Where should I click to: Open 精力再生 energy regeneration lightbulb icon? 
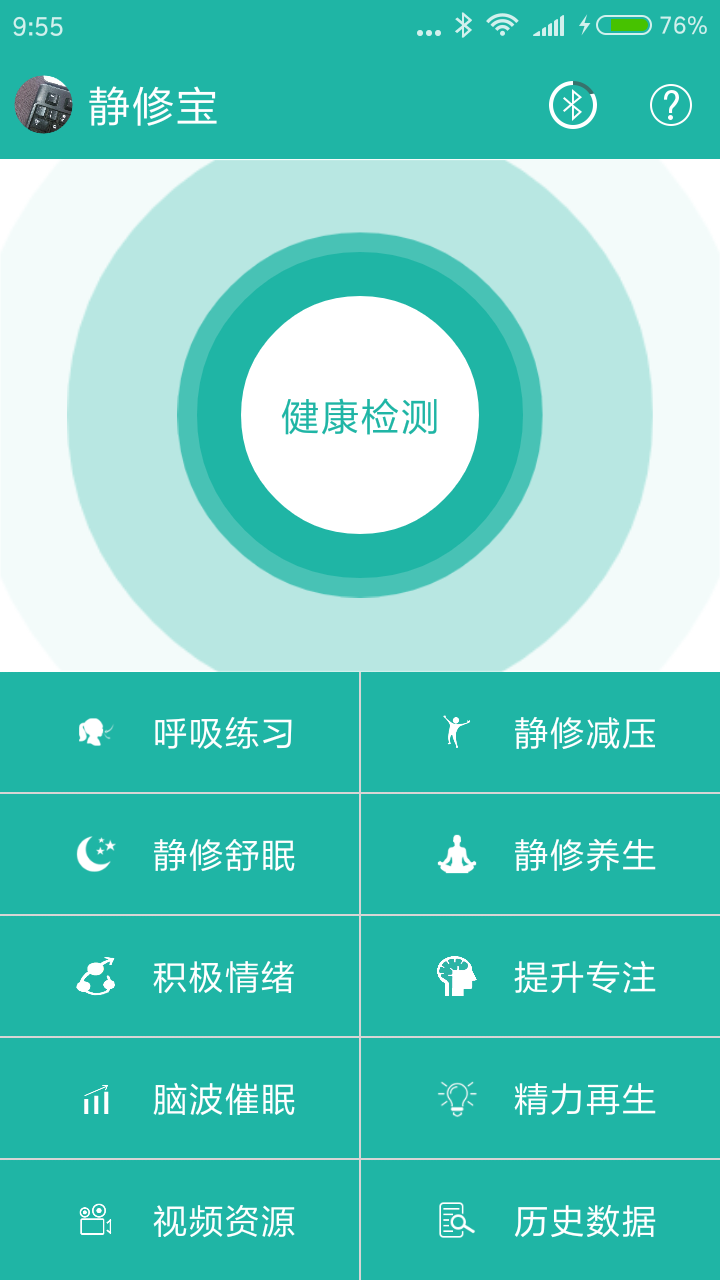click(457, 1098)
